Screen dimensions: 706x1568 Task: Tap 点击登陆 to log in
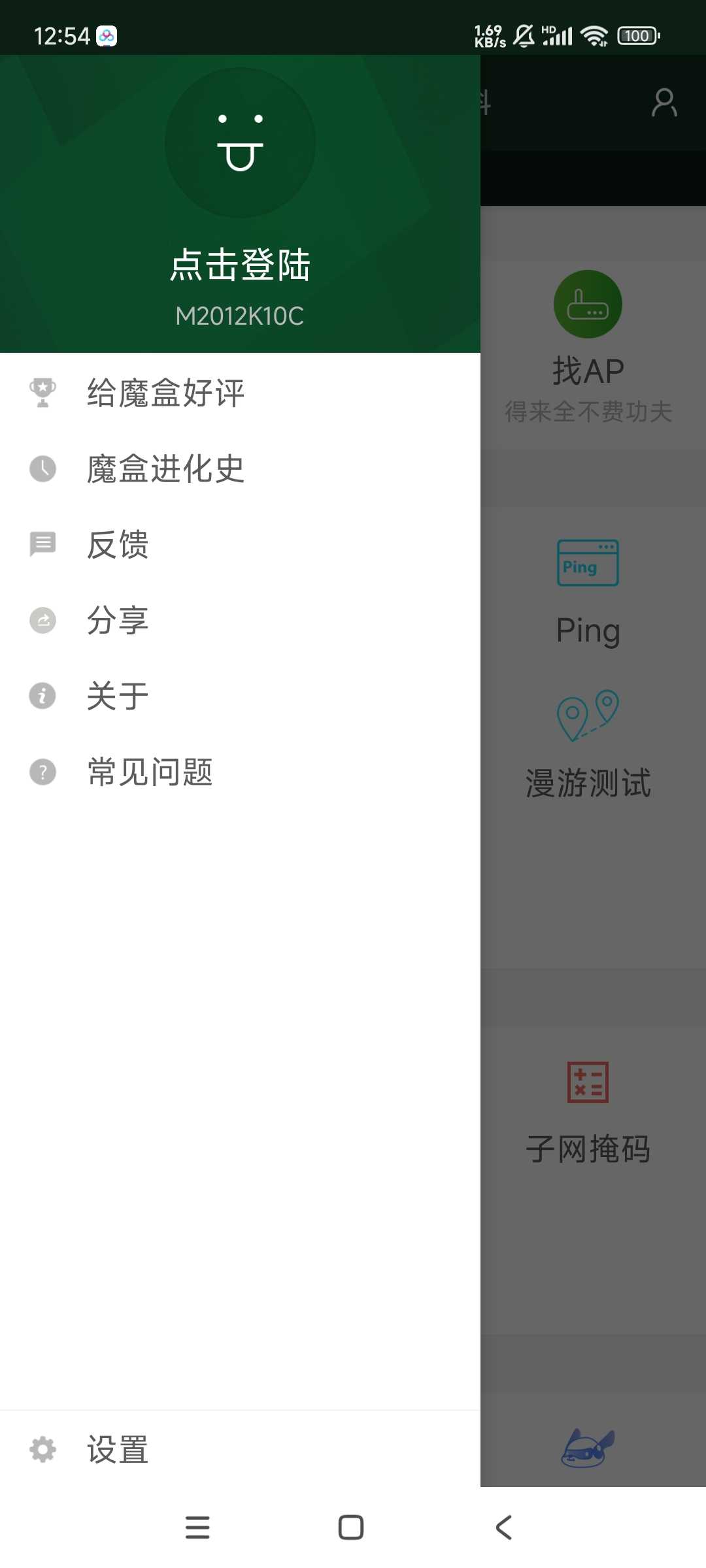[x=240, y=265]
